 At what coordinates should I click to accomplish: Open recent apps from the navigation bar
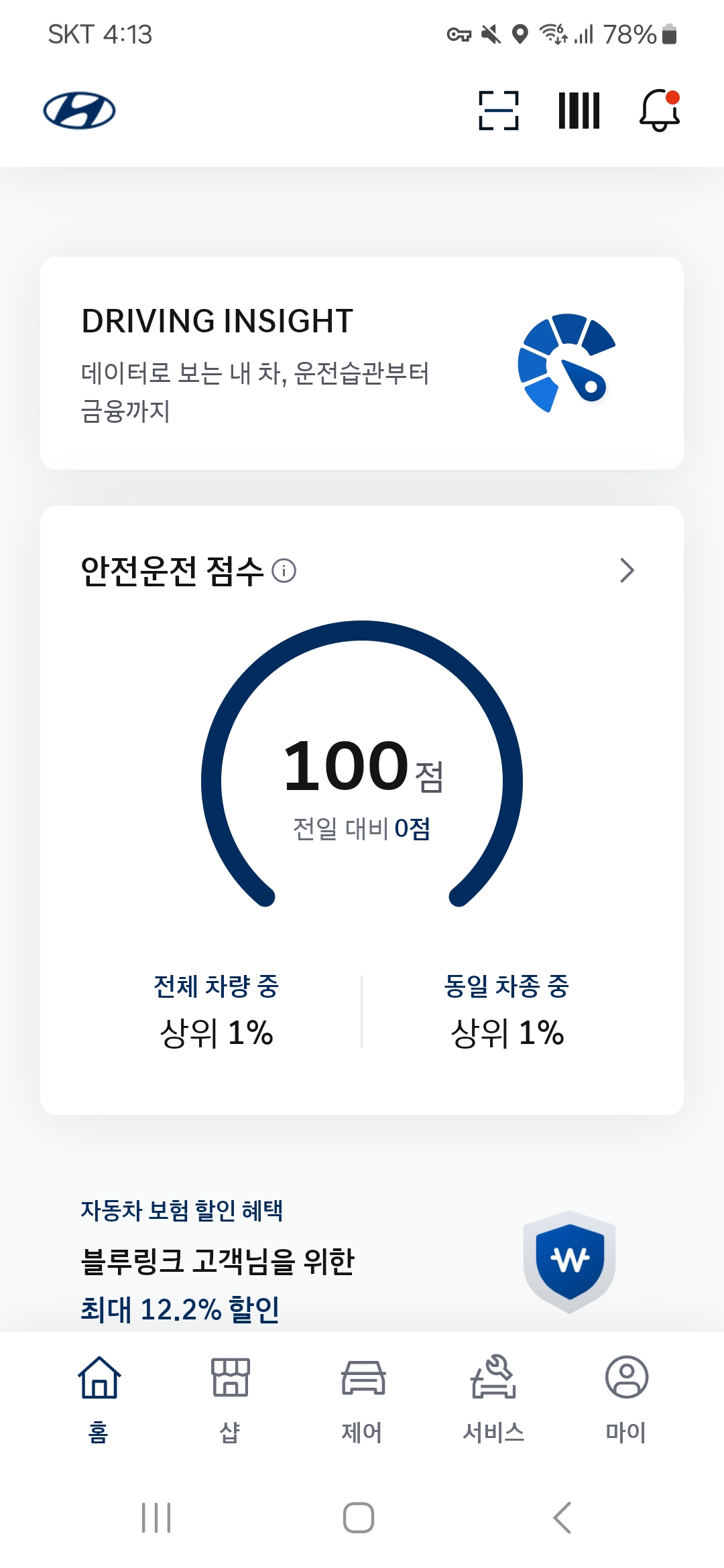(x=156, y=1518)
